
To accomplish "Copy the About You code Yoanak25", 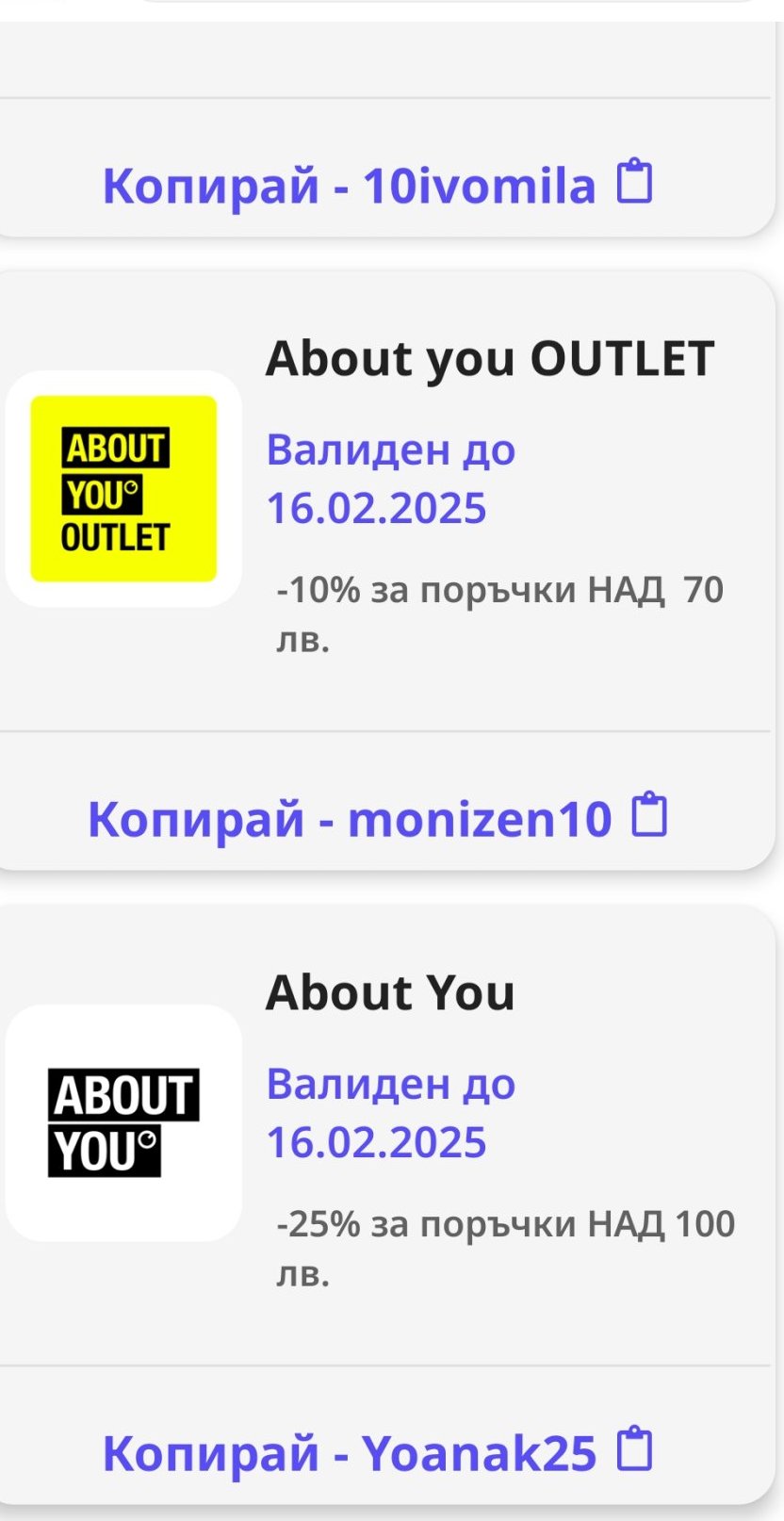I will (377, 1452).
